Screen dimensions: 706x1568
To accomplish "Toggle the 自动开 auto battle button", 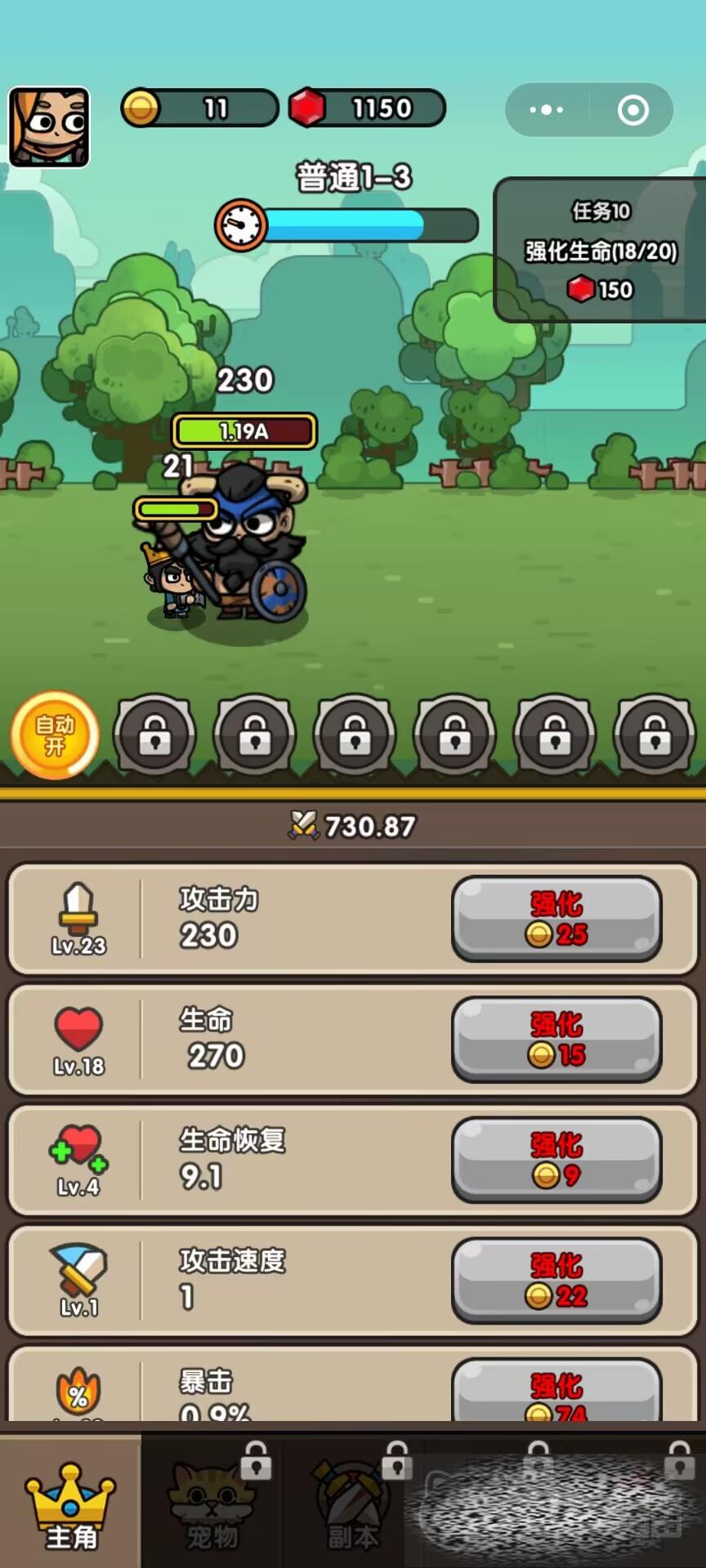I will [55, 735].
